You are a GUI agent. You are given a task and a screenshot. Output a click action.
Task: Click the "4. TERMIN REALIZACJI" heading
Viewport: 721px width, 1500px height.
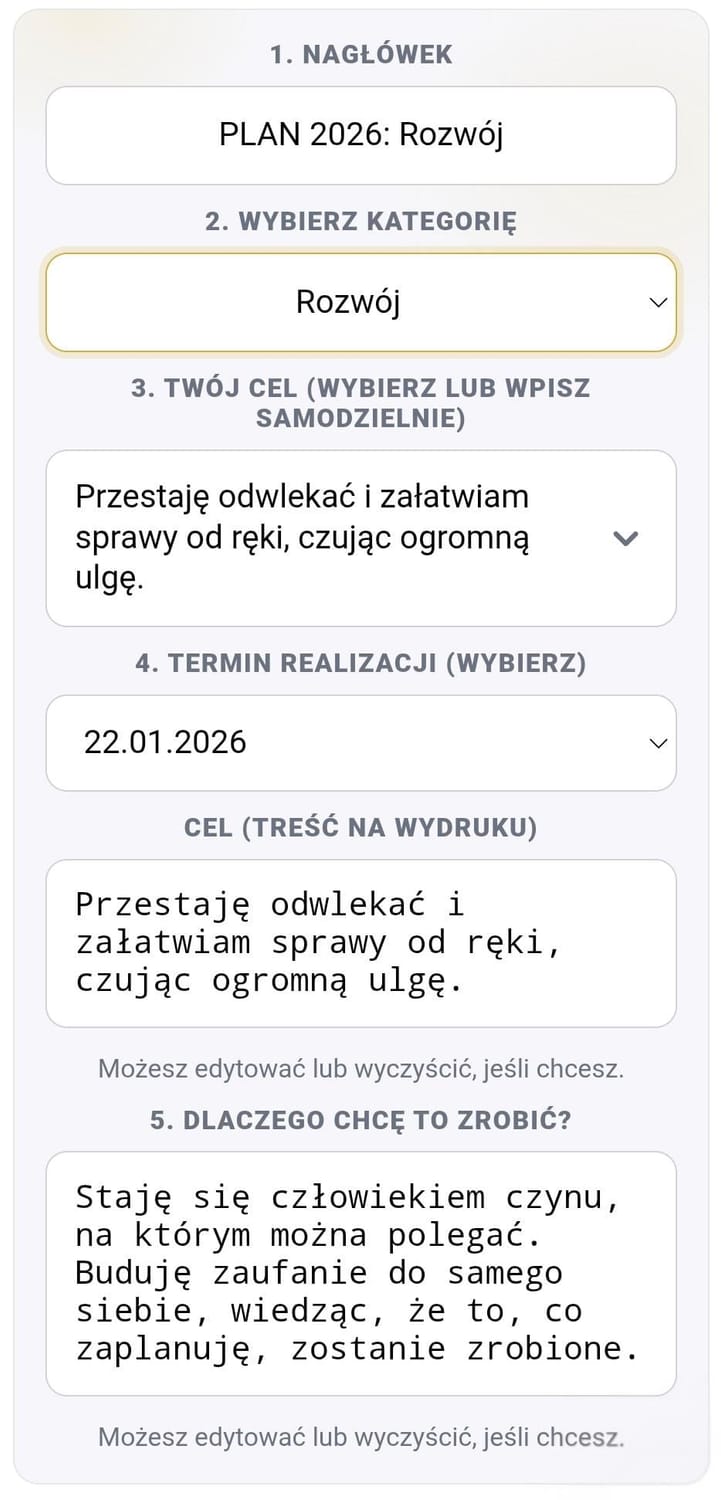coord(360,662)
